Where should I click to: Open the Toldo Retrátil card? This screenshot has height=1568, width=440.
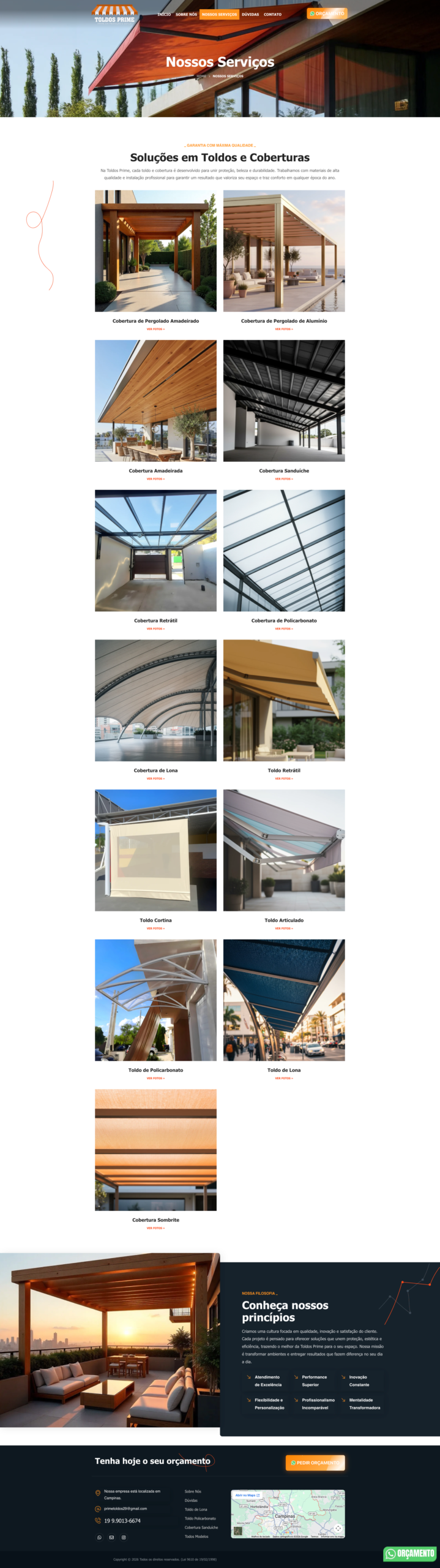pyautogui.click(x=283, y=701)
